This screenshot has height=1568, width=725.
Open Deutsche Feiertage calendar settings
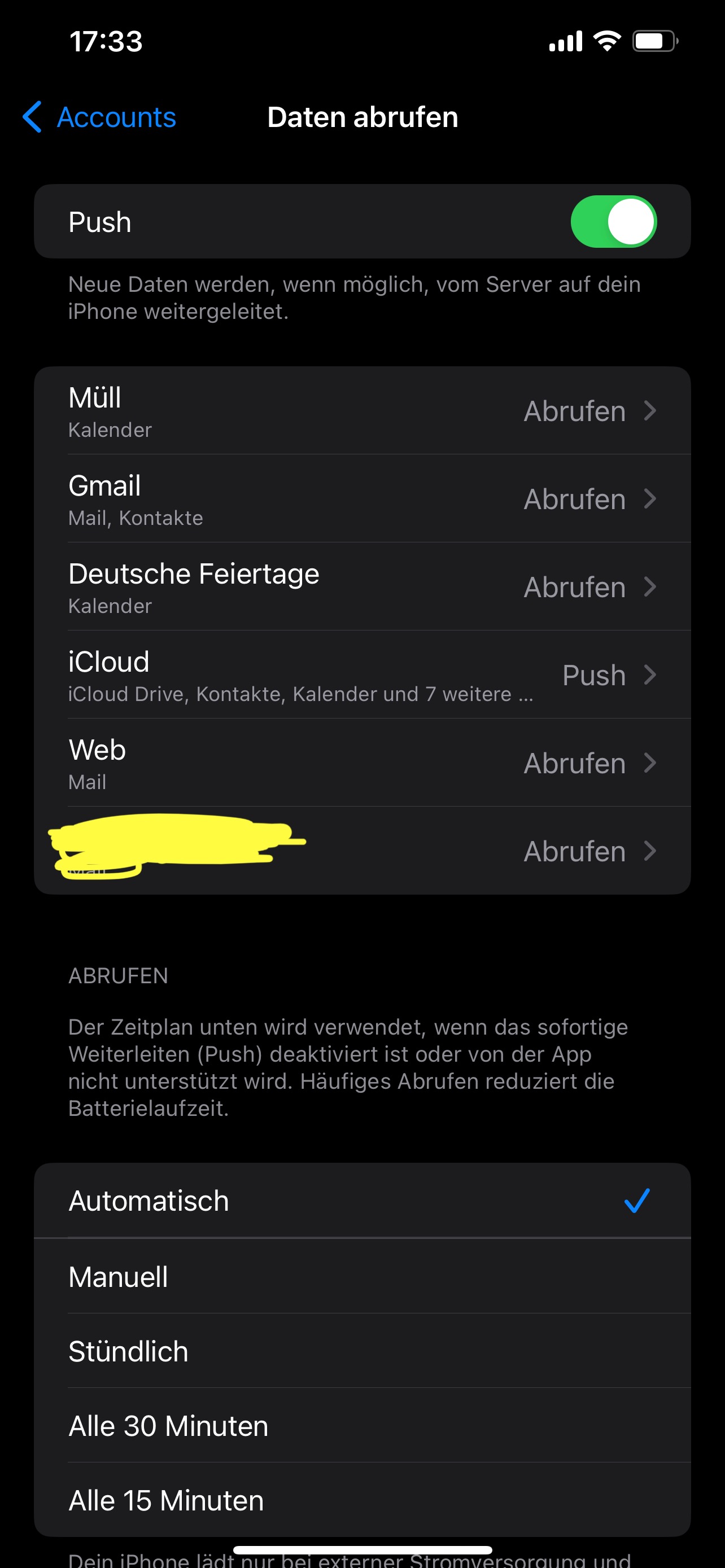[x=362, y=587]
